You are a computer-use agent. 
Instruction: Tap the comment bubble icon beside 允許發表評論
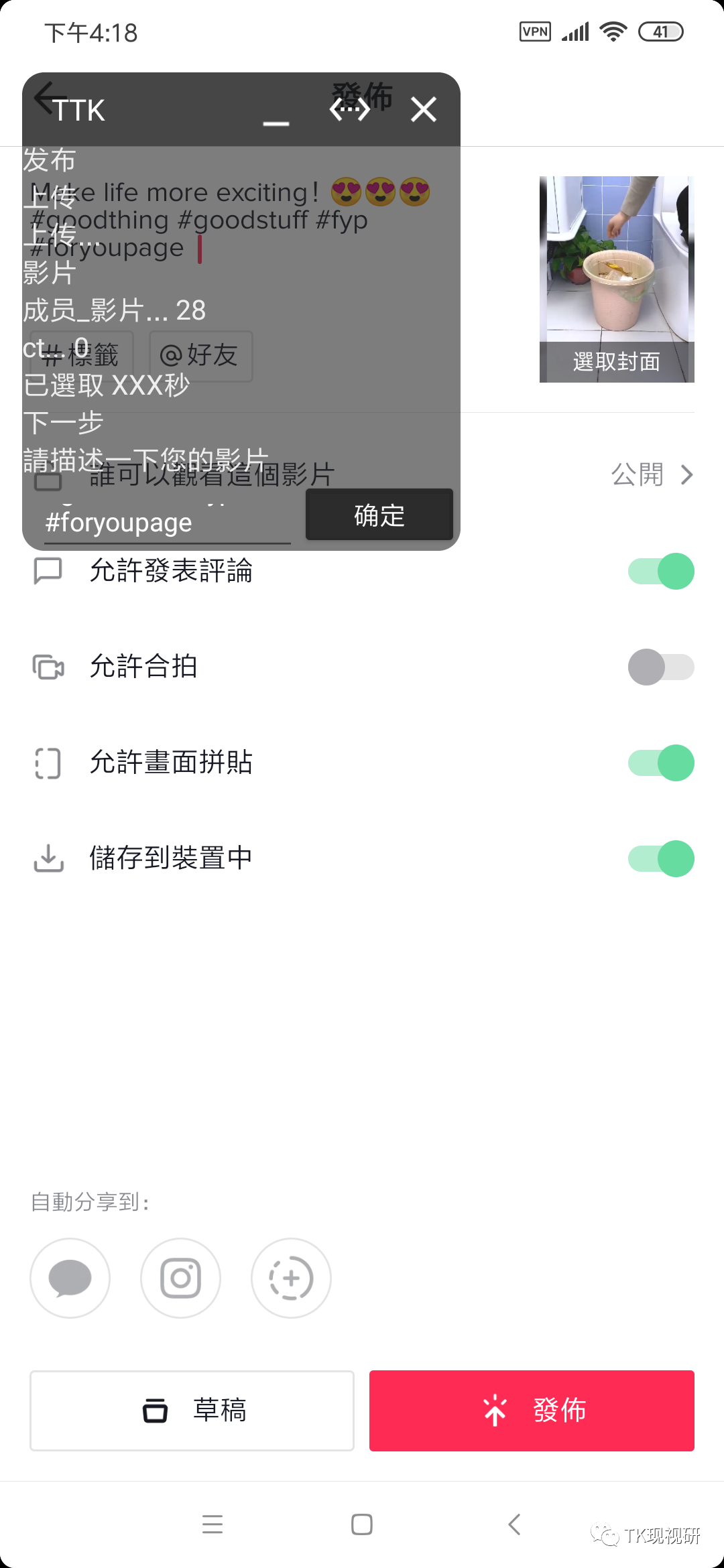[47, 571]
